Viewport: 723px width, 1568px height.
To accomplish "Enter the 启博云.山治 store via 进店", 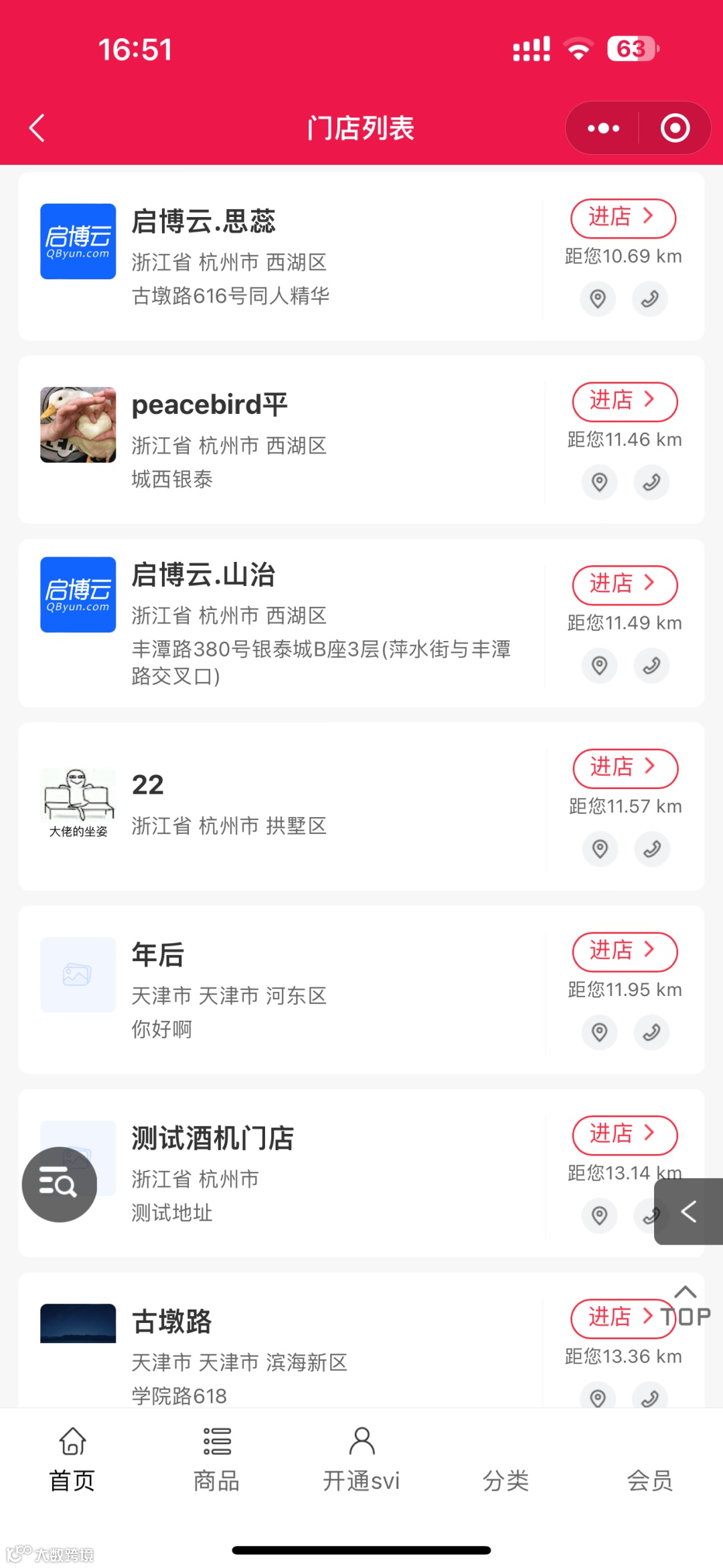I will (x=624, y=585).
